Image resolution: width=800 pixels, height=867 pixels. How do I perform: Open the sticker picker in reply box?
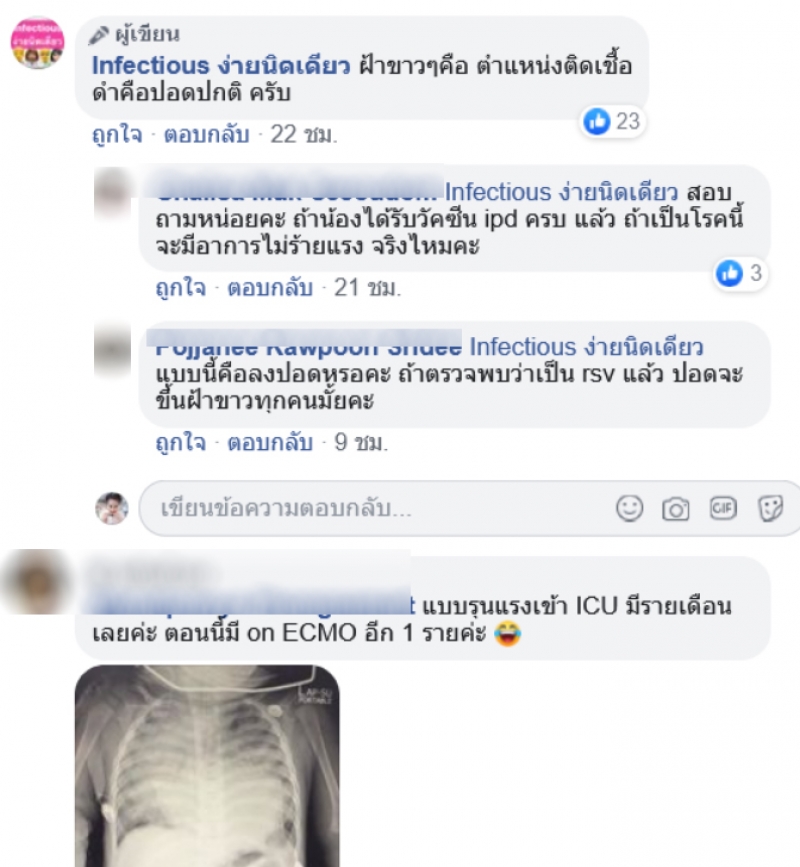(770, 509)
